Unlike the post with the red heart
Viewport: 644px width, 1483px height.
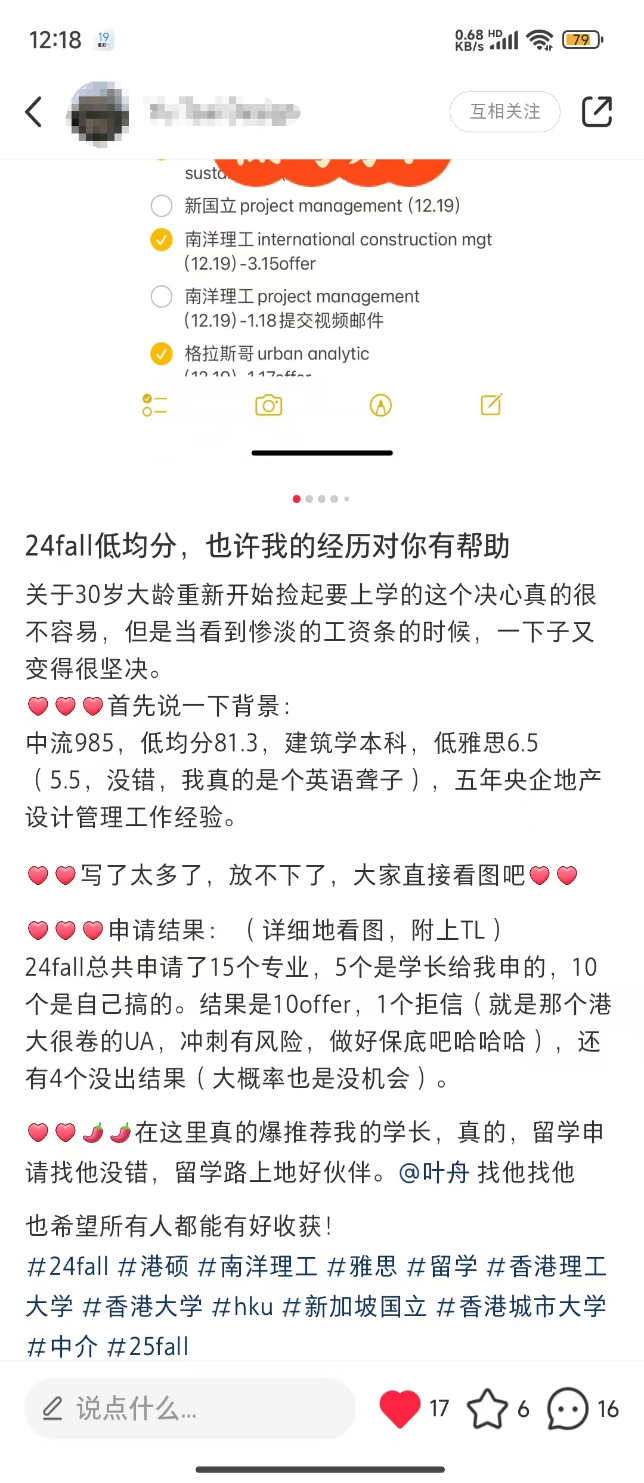click(x=400, y=1409)
